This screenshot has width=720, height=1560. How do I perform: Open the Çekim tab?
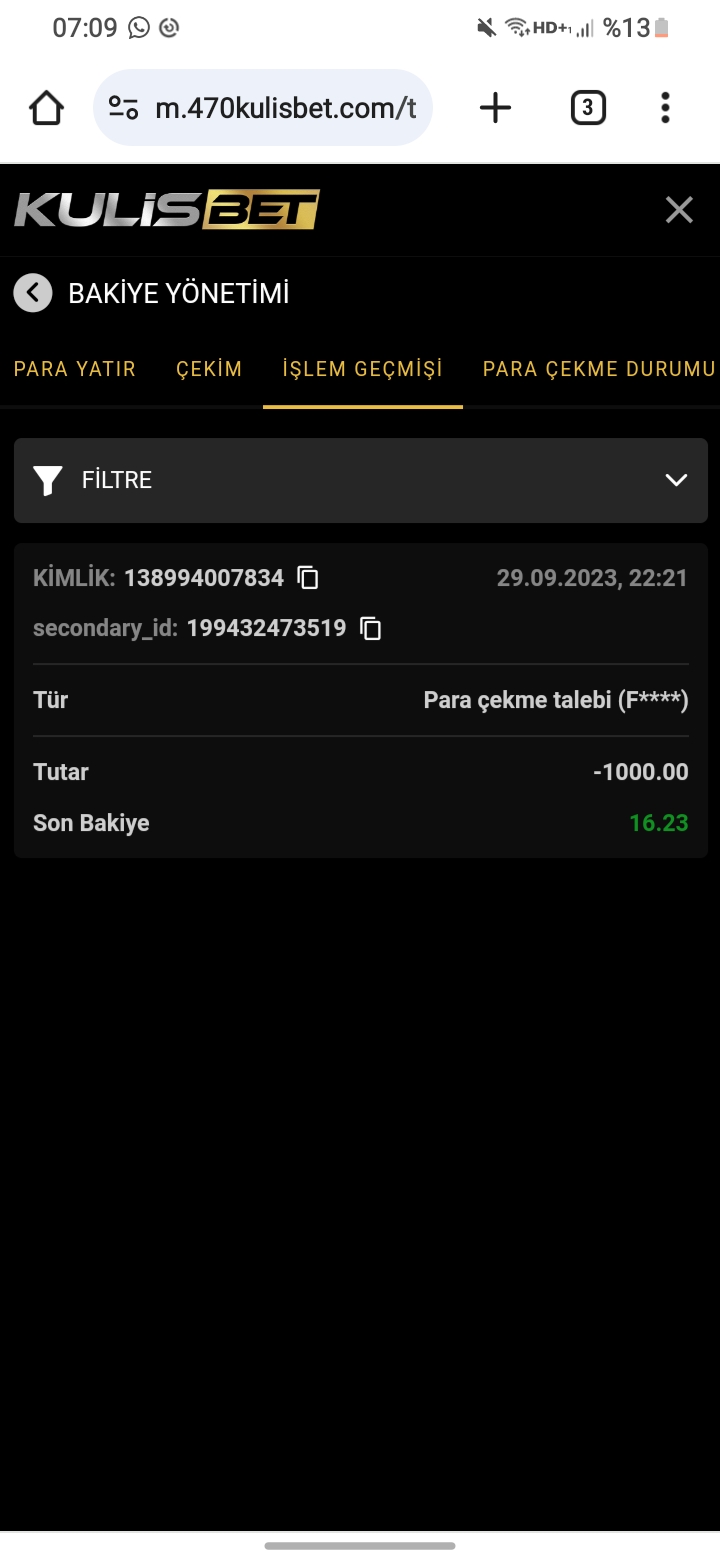click(209, 369)
